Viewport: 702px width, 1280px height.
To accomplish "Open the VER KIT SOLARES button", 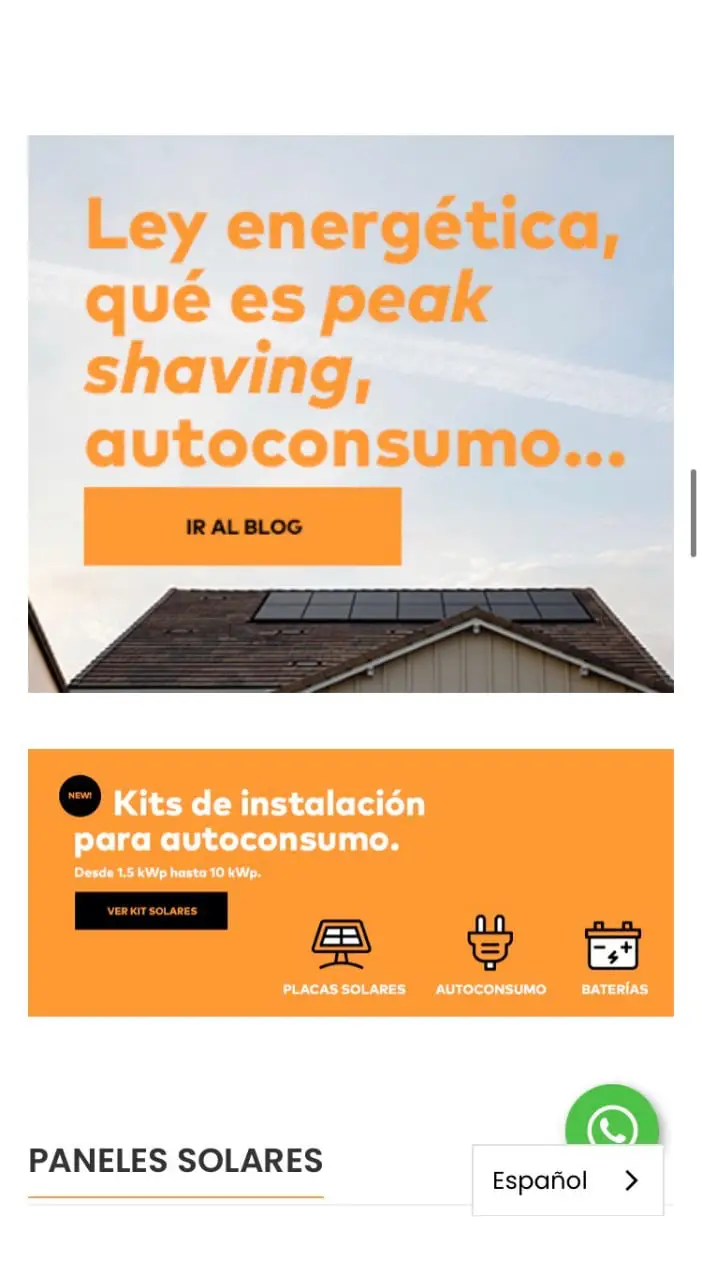I will (x=151, y=911).
